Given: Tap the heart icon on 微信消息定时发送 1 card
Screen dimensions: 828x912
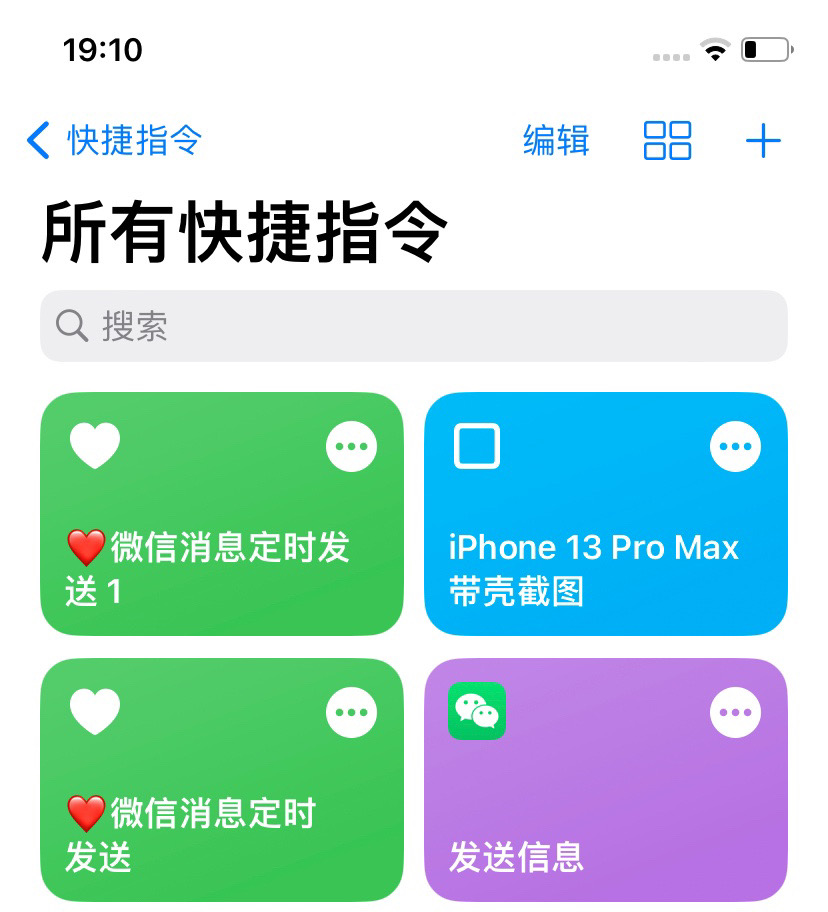Looking at the screenshot, I should click(95, 446).
